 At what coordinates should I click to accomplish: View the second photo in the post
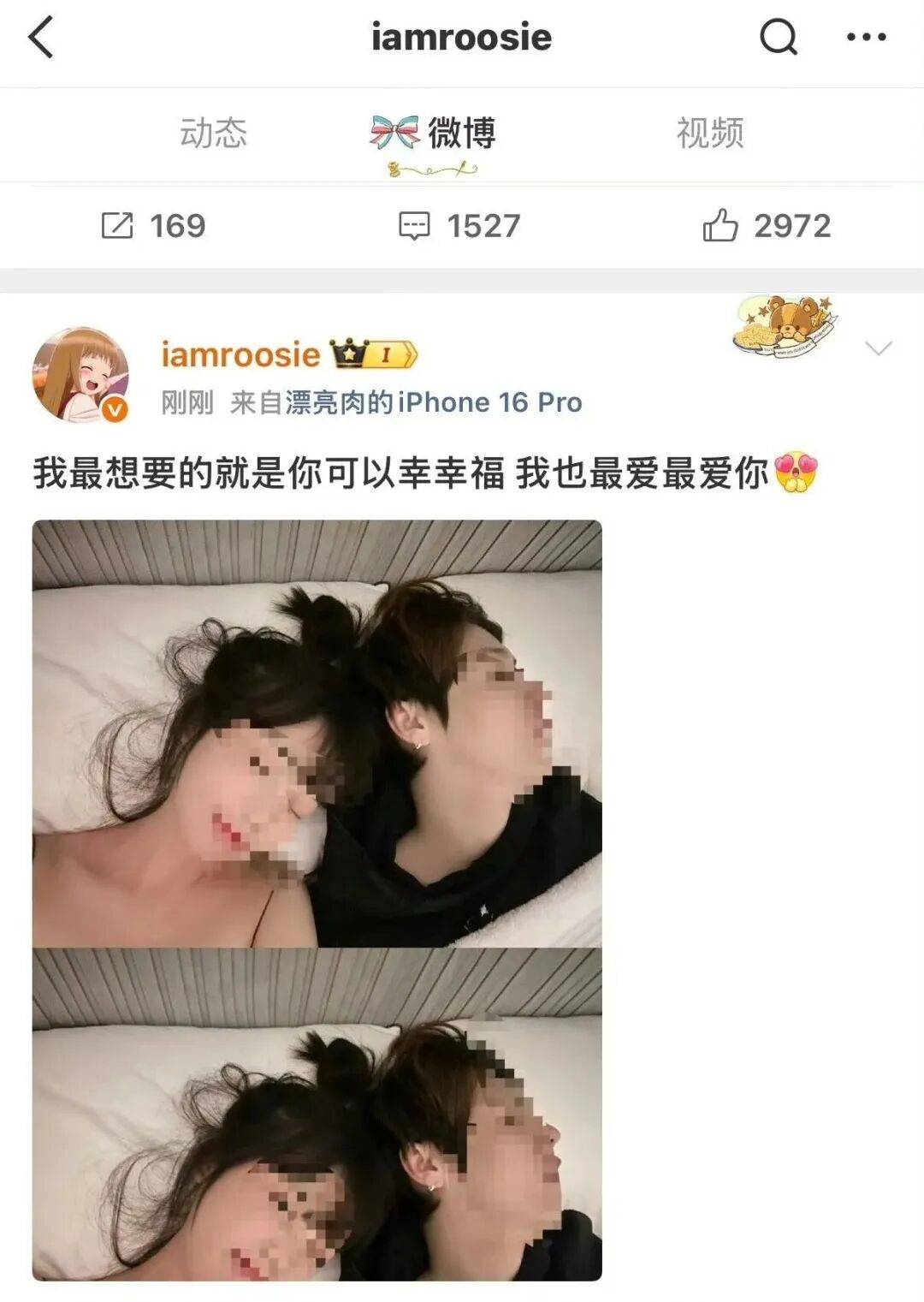(x=317, y=1113)
